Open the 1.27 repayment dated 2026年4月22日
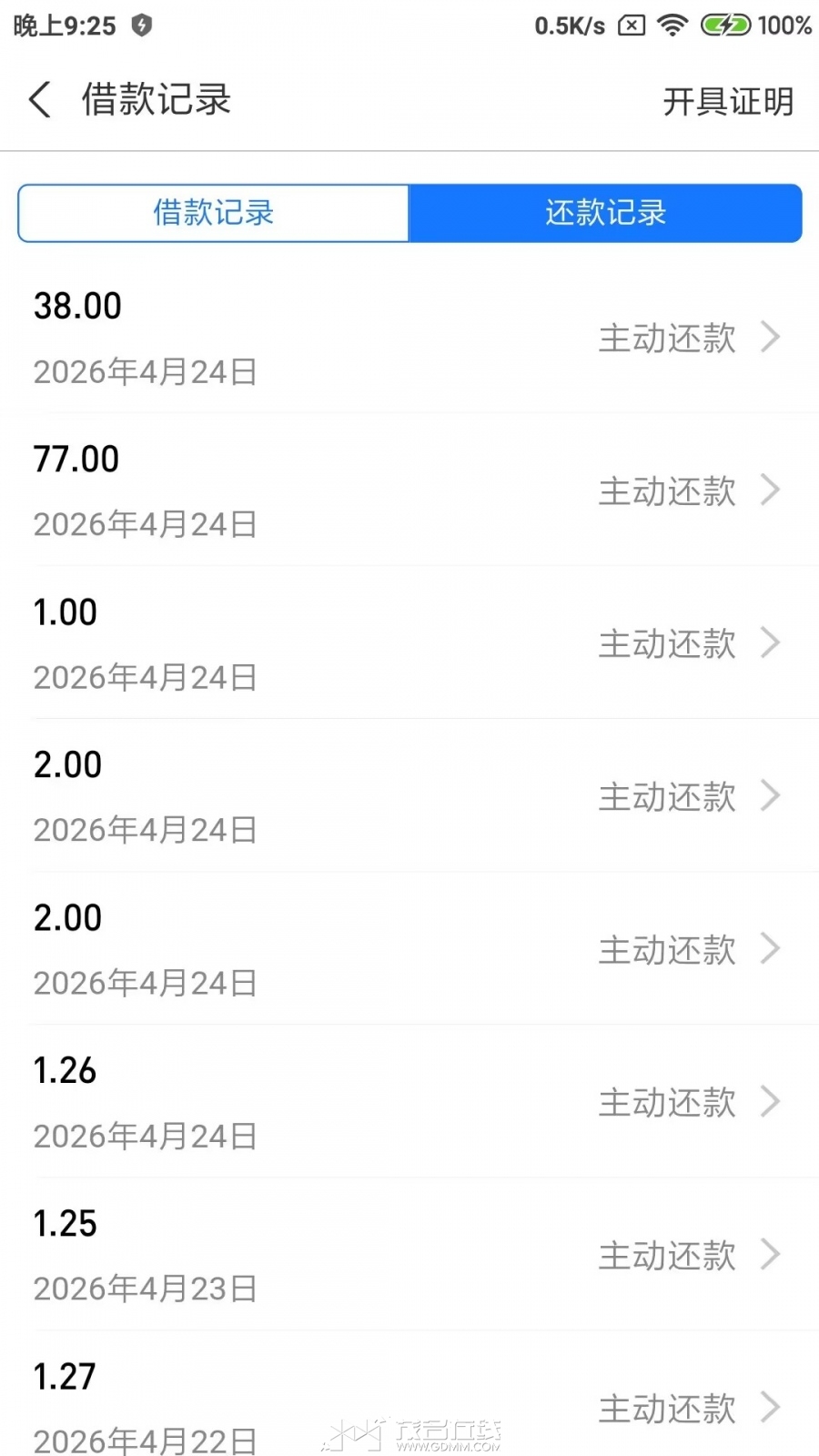Image resolution: width=819 pixels, height=1456 pixels. [x=771, y=1408]
